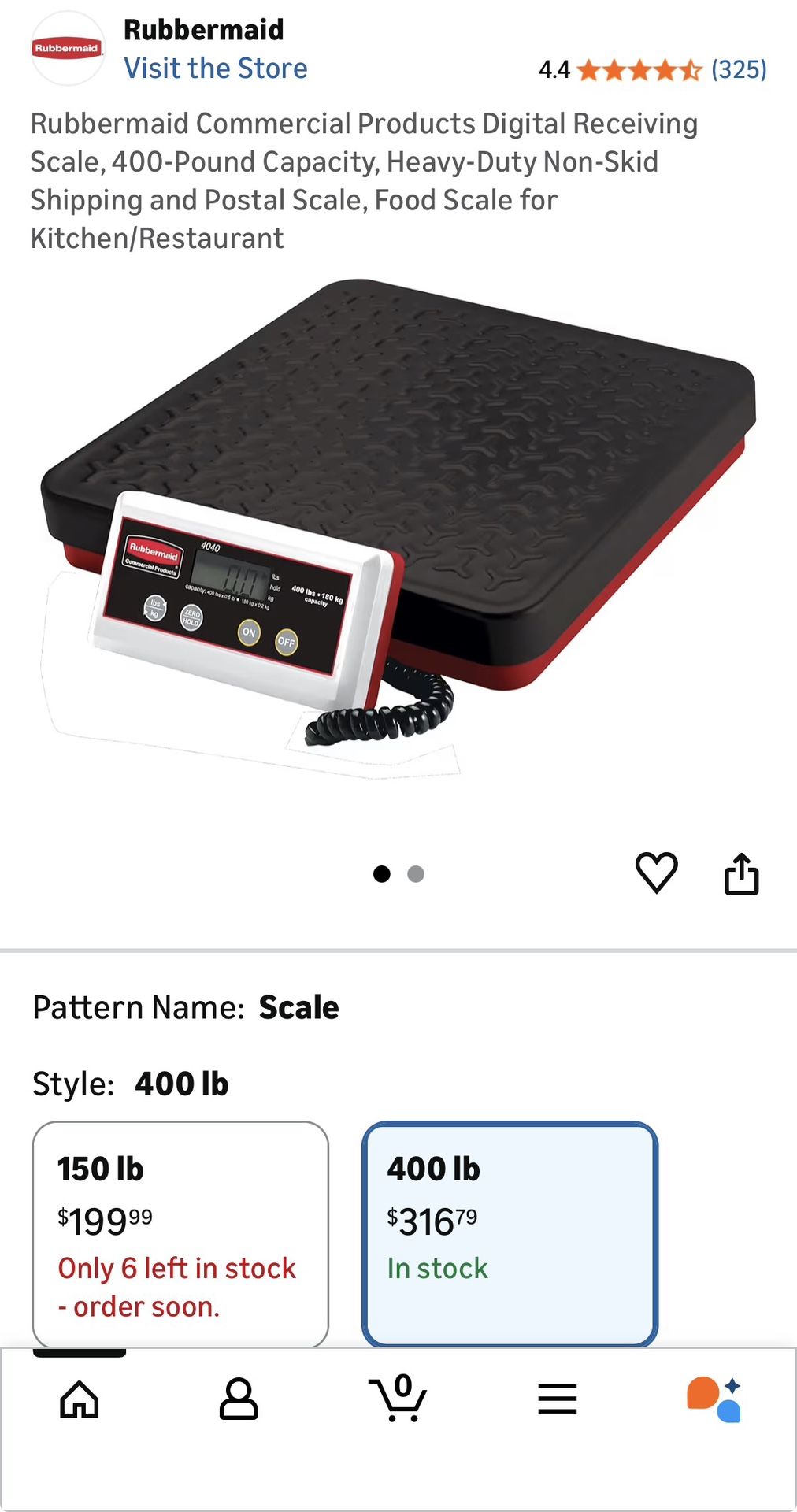Open the 325 customer reviews link
Screen dimensions: 797x1512
tap(737, 69)
